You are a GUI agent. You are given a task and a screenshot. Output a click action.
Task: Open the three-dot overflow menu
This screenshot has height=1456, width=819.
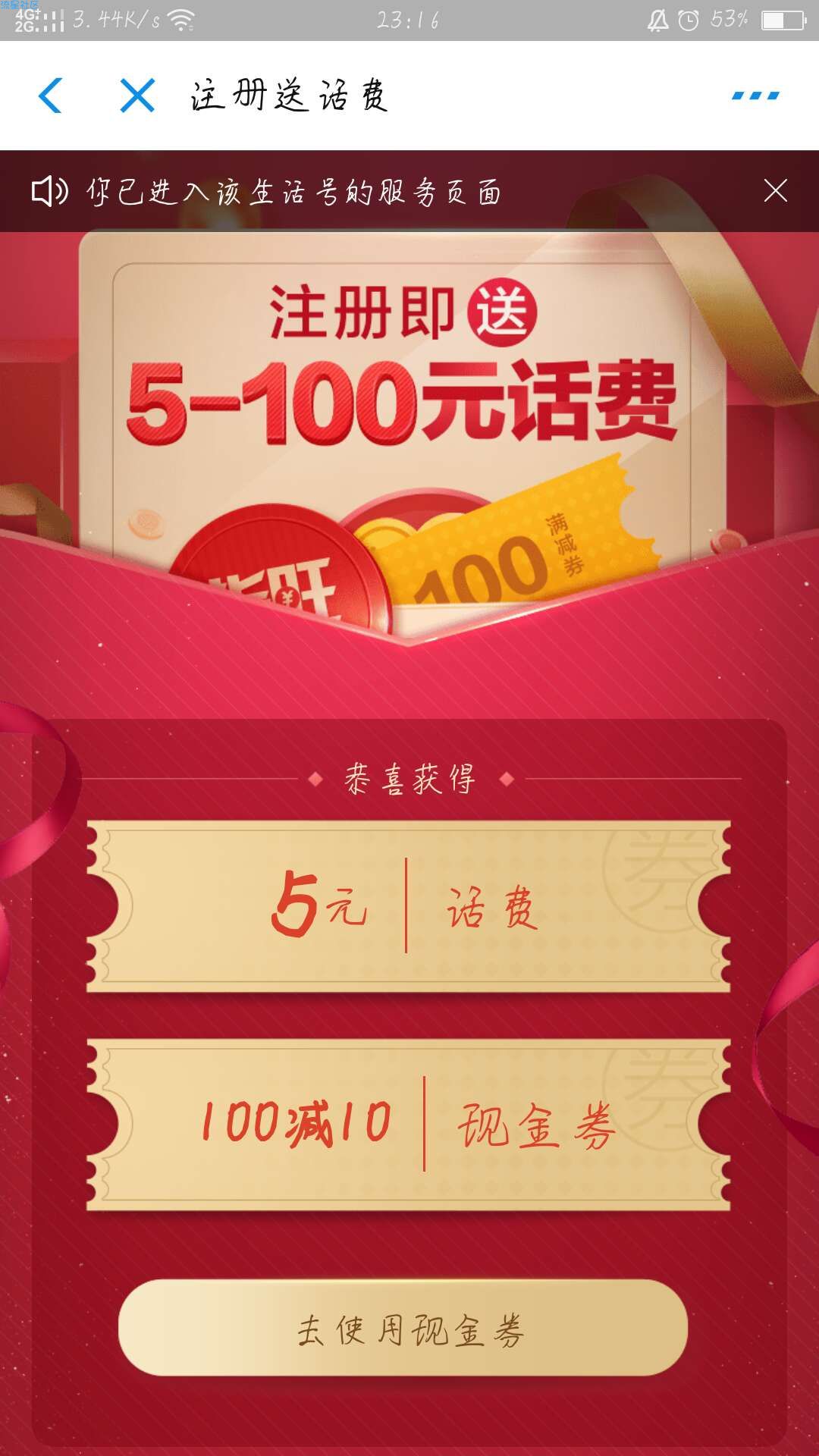point(755,96)
